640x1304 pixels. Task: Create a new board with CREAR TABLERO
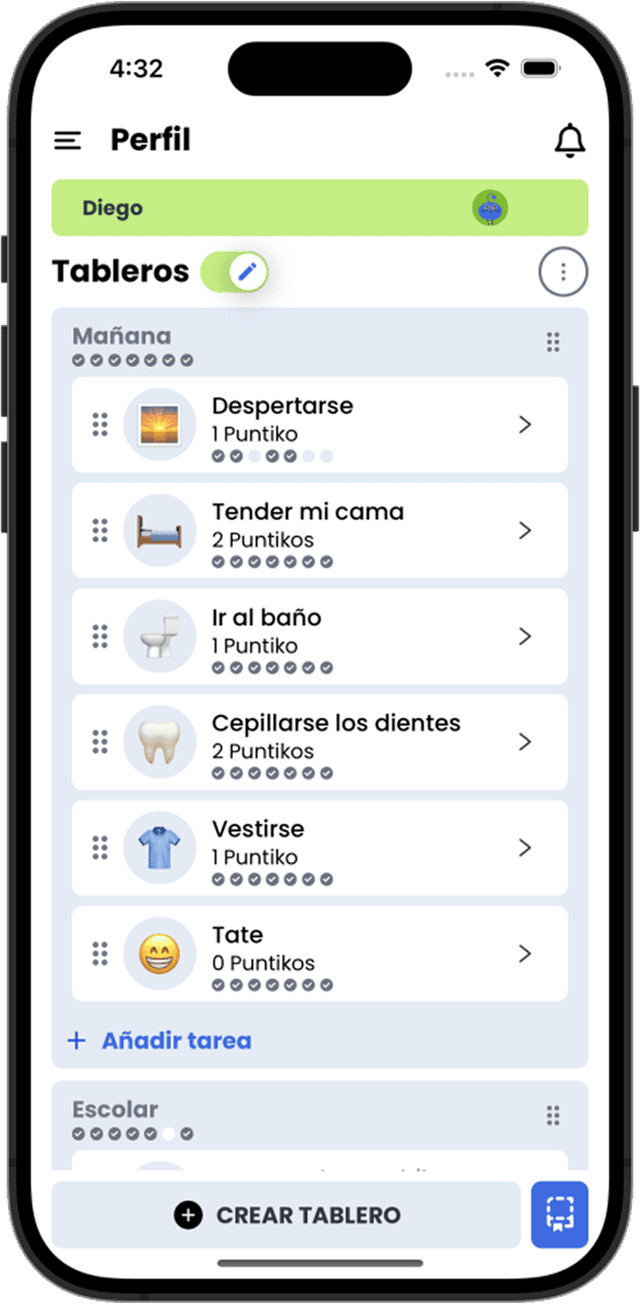(286, 1215)
